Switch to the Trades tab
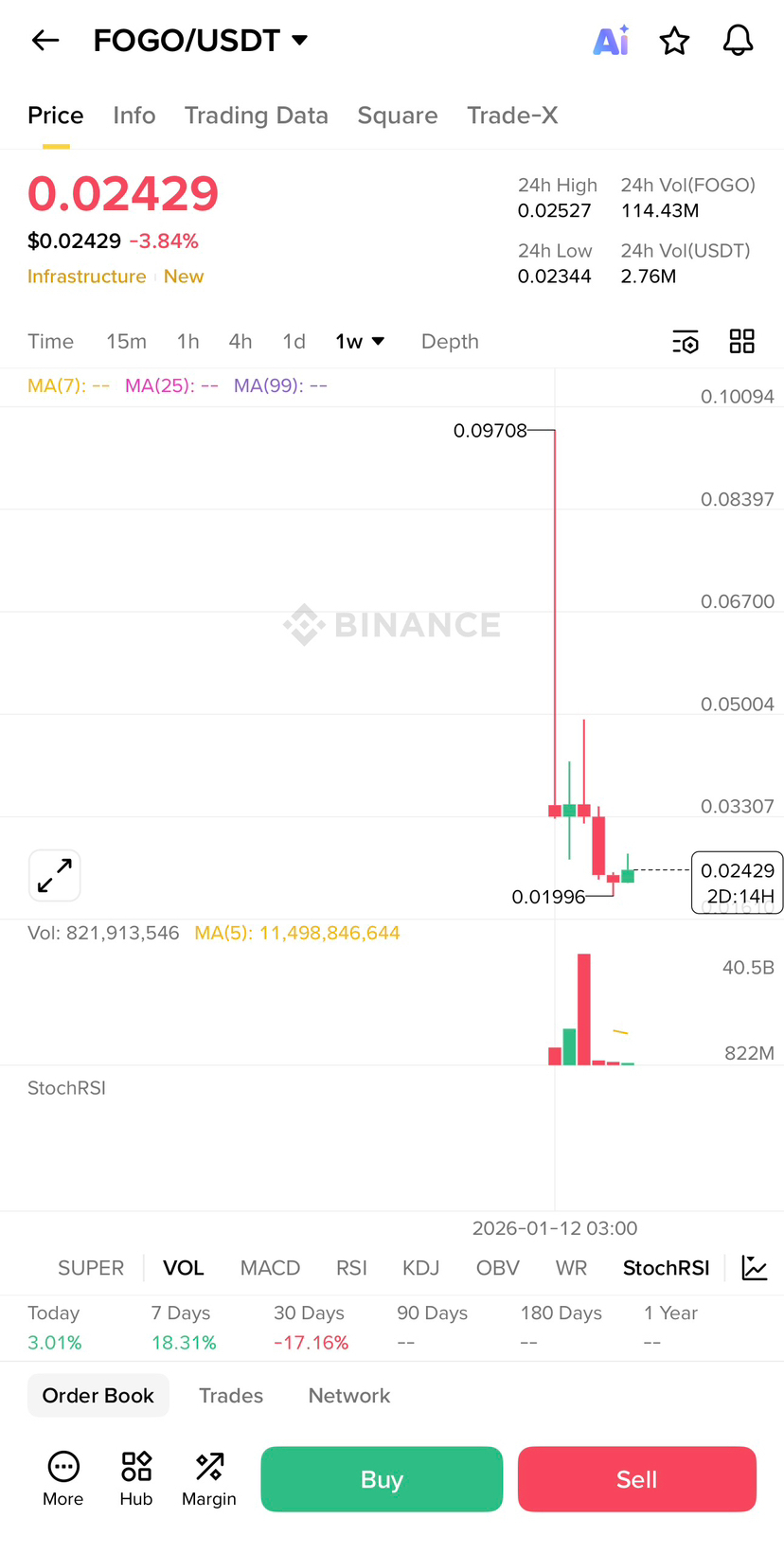This screenshot has height=1554, width=784. (x=231, y=1396)
